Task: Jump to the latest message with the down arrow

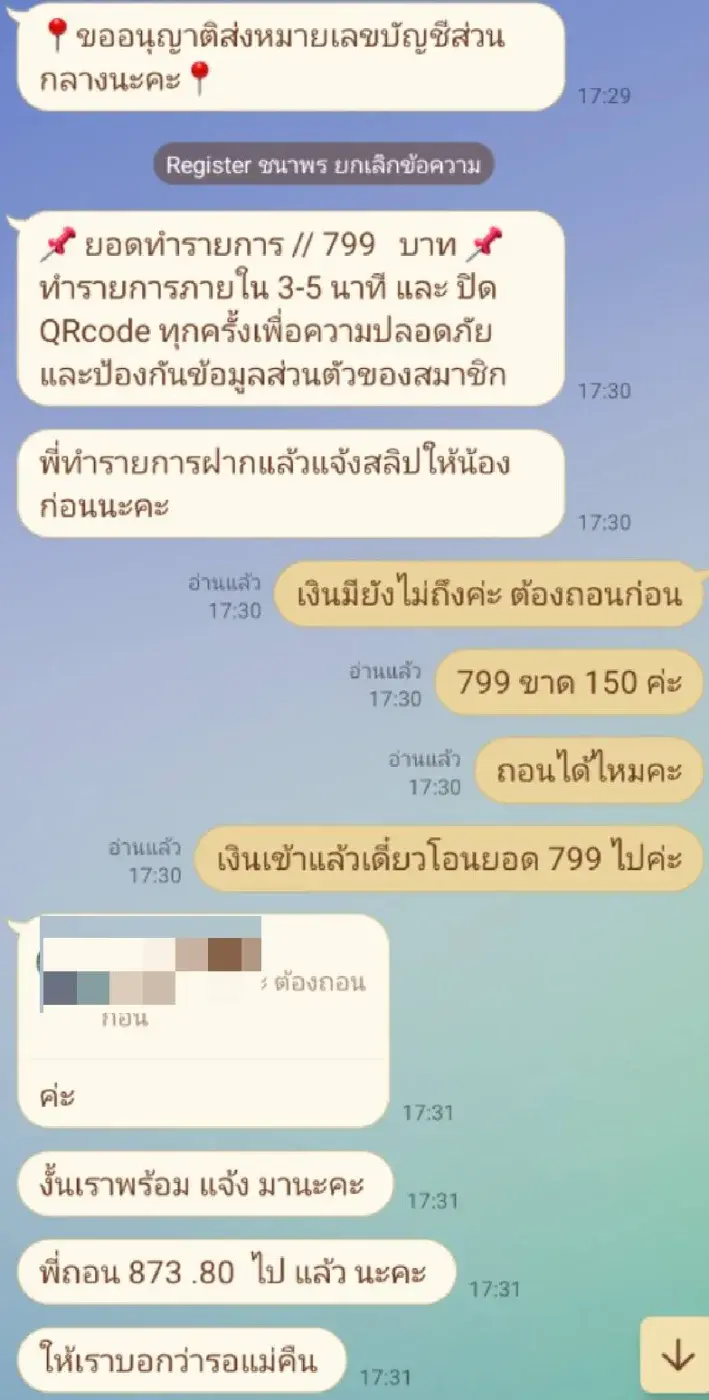Action: 677,1357
